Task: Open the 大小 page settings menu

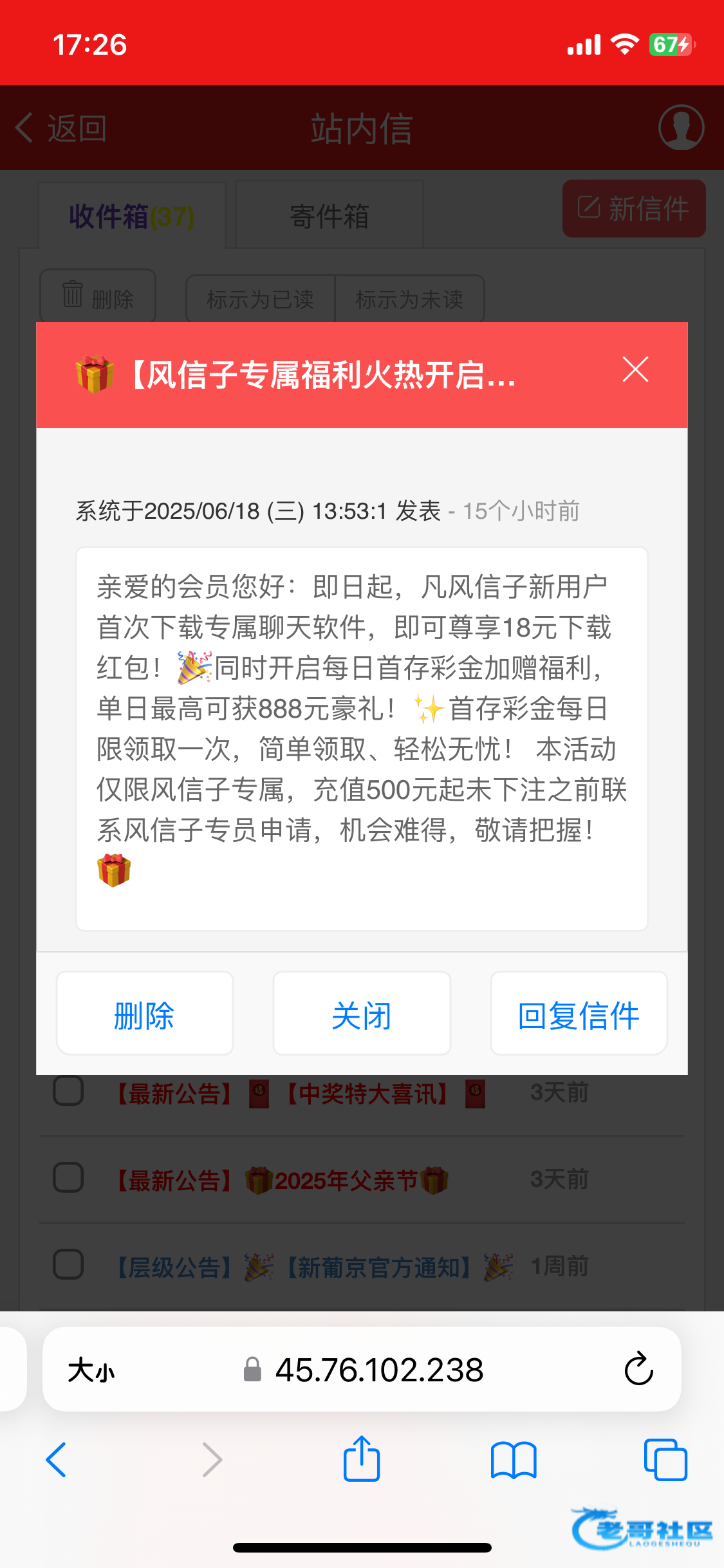Action: pyautogui.click(x=91, y=1369)
